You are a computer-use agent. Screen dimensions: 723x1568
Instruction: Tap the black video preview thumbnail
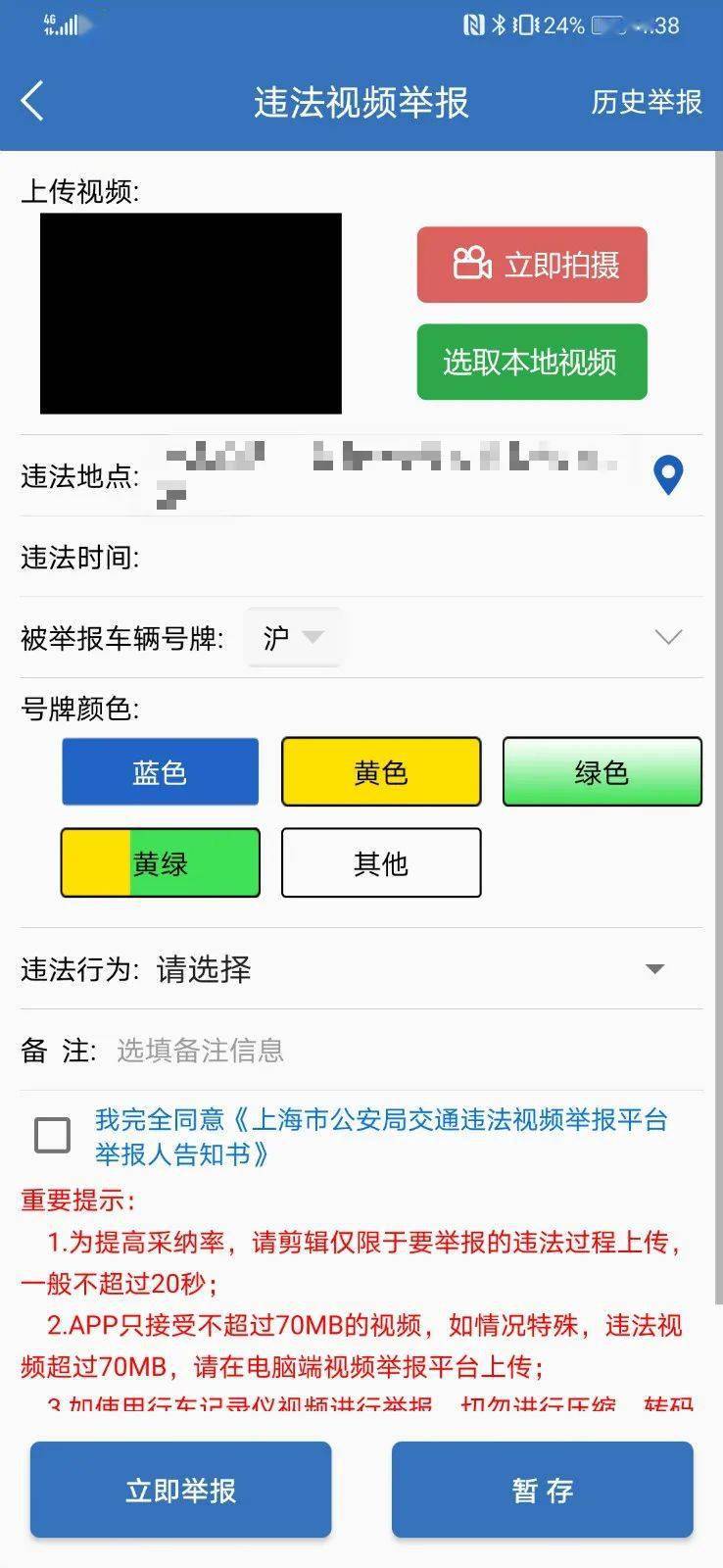193,312
